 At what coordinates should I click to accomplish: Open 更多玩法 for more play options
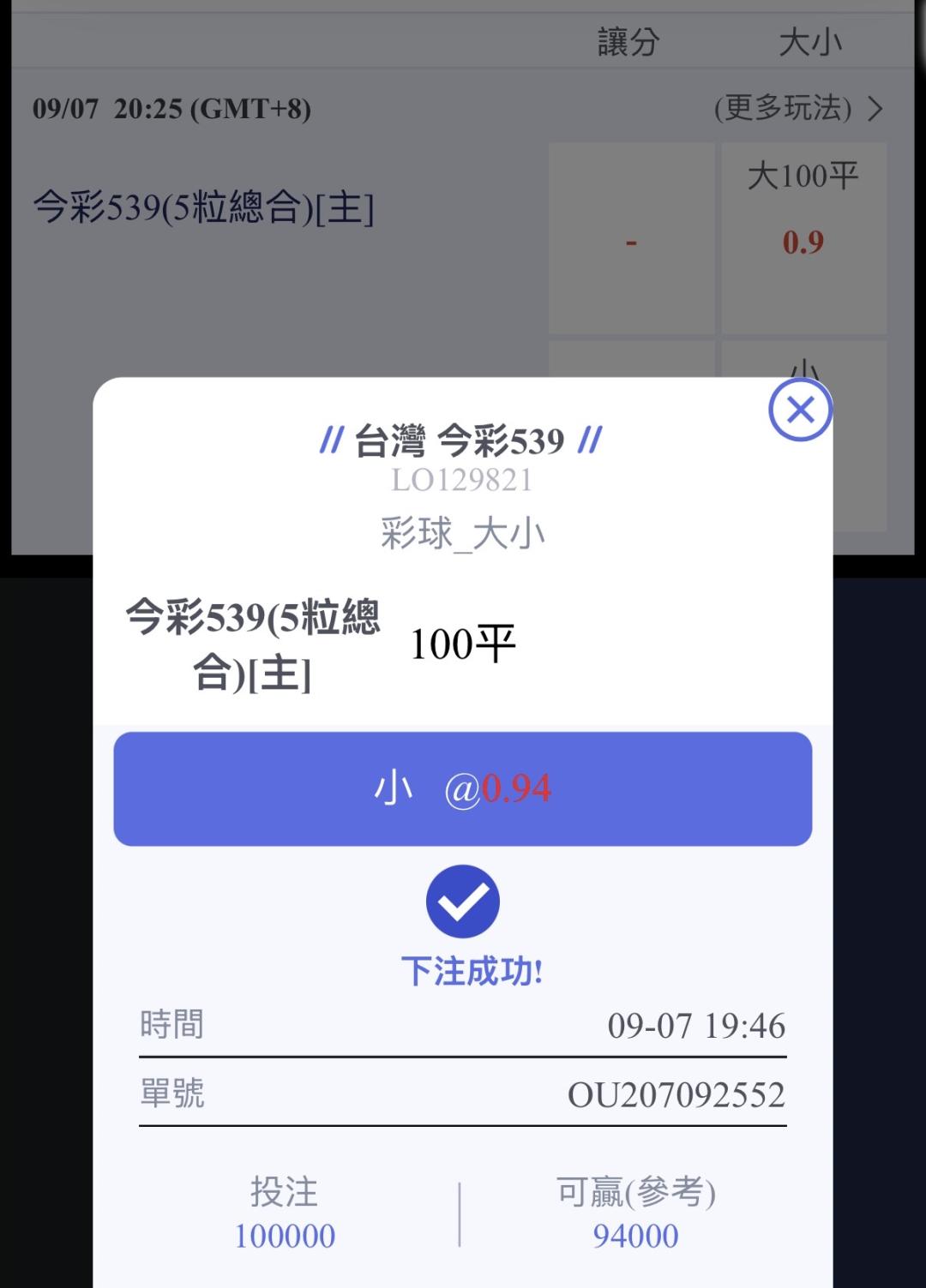798,109
